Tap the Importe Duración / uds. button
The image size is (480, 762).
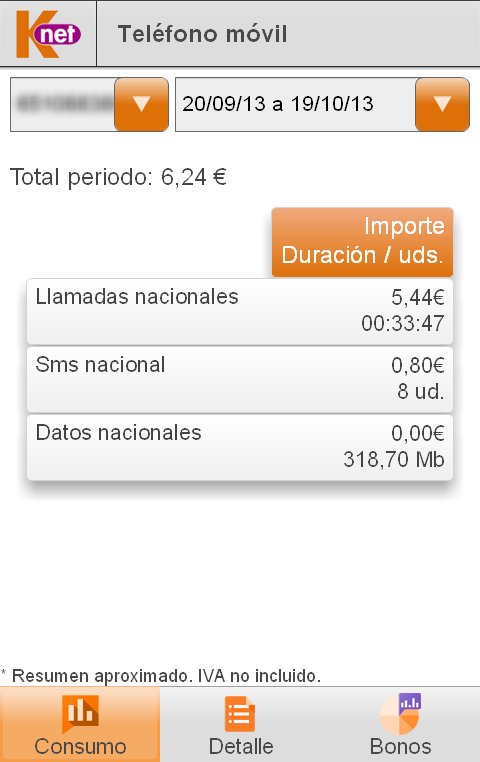coord(362,242)
